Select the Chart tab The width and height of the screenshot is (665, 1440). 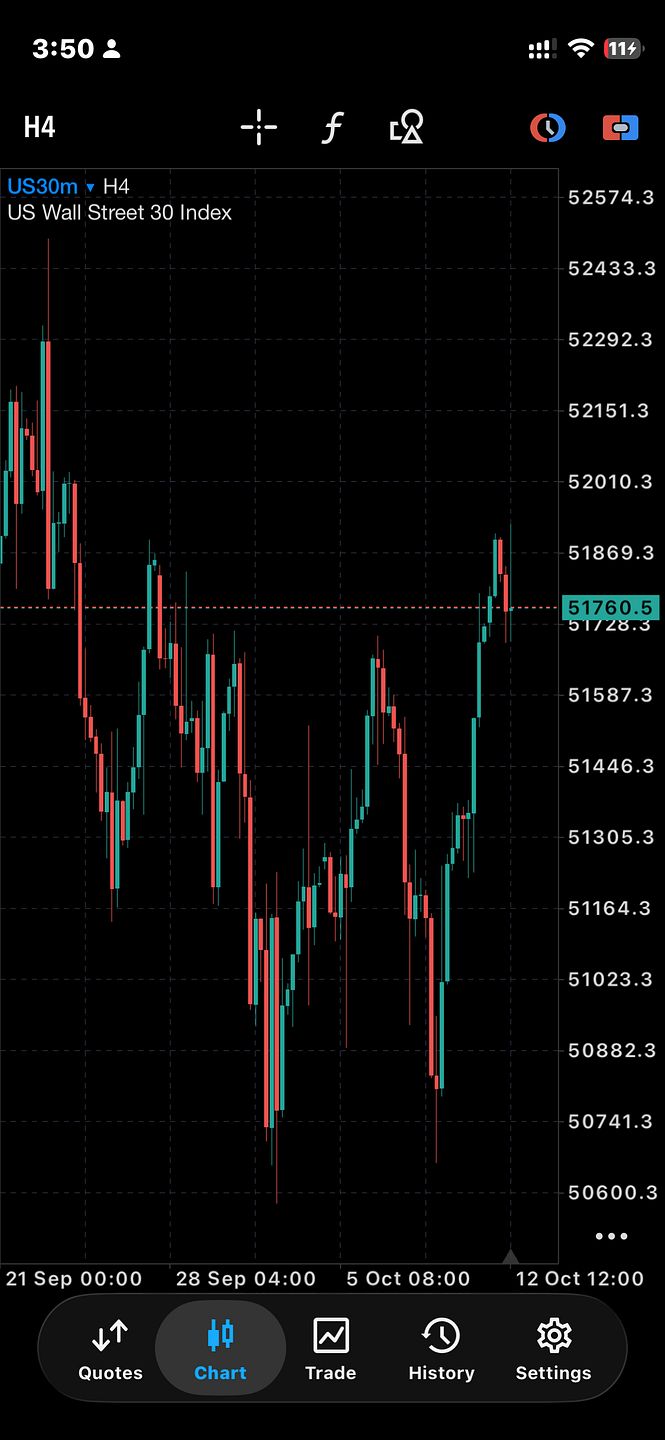pyautogui.click(x=220, y=1350)
